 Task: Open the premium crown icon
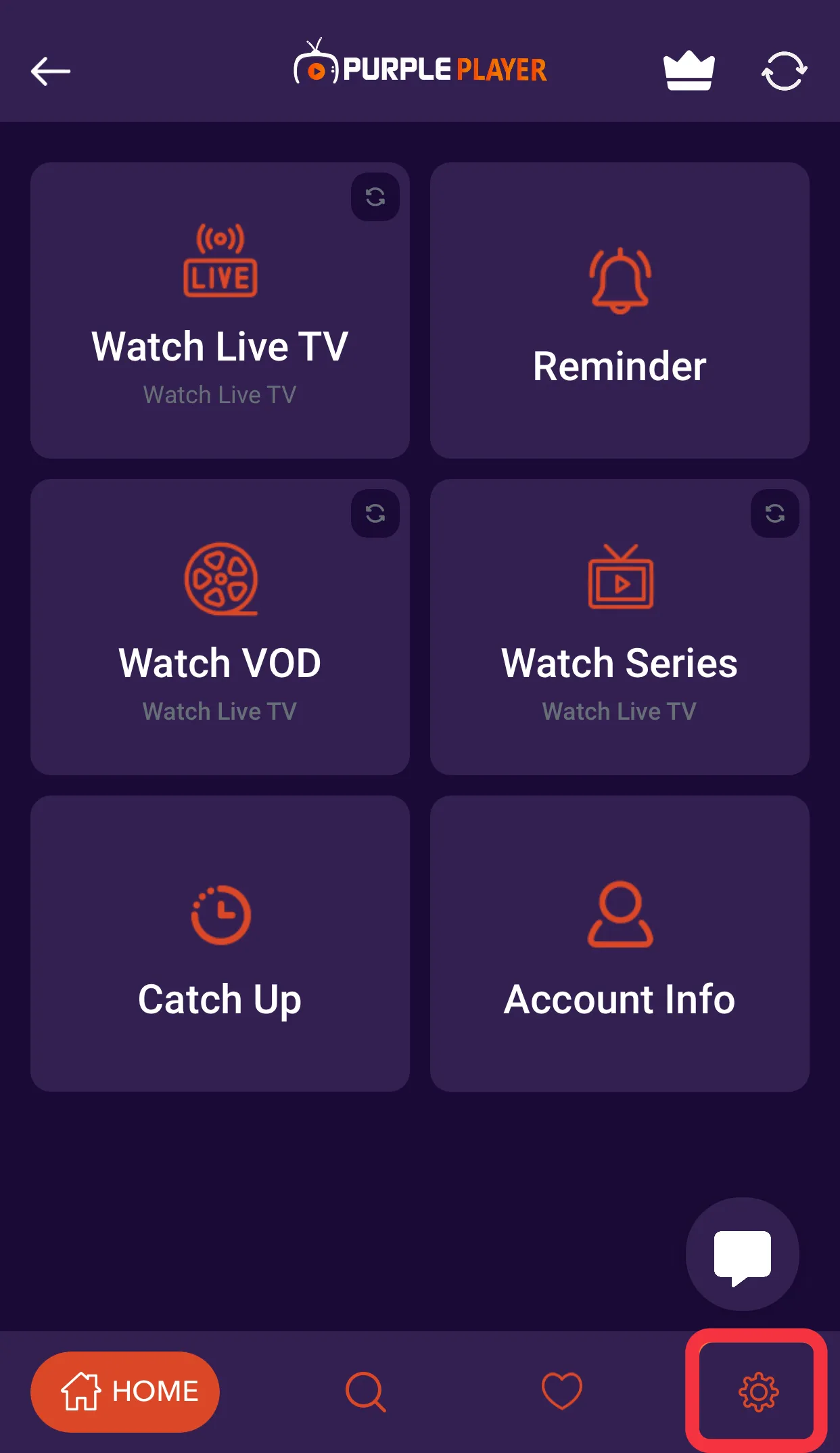689,71
